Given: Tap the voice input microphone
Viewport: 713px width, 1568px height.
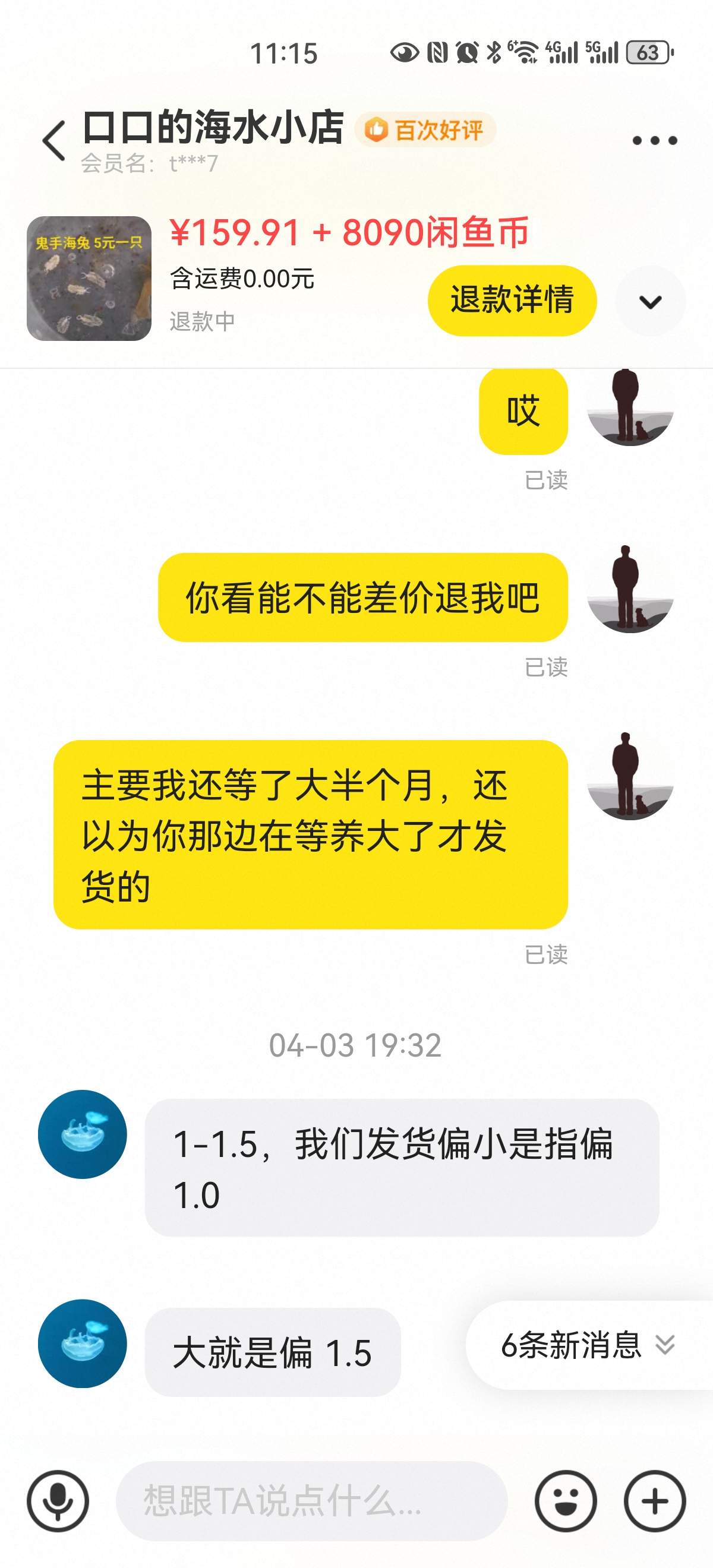Looking at the screenshot, I should (58, 1501).
